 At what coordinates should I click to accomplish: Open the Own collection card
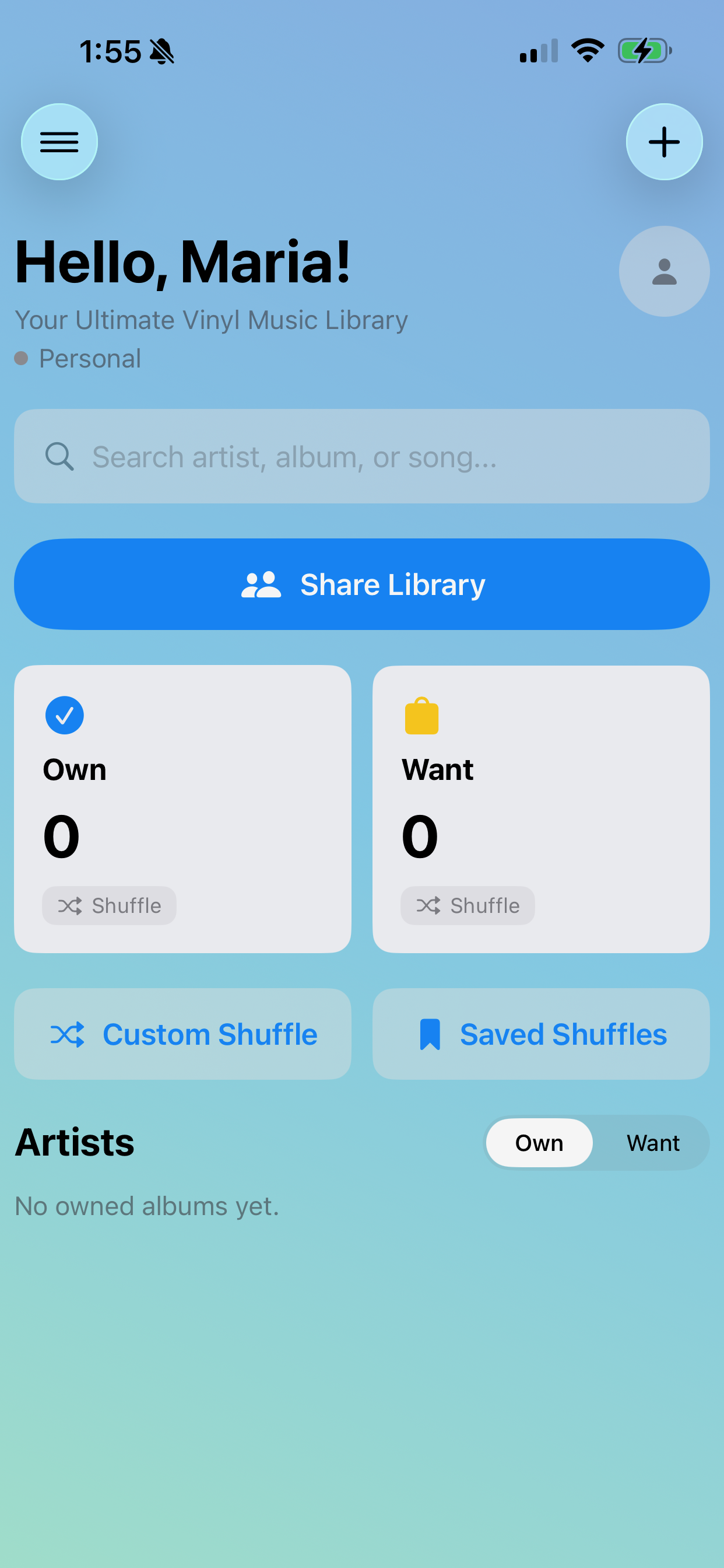[182, 809]
